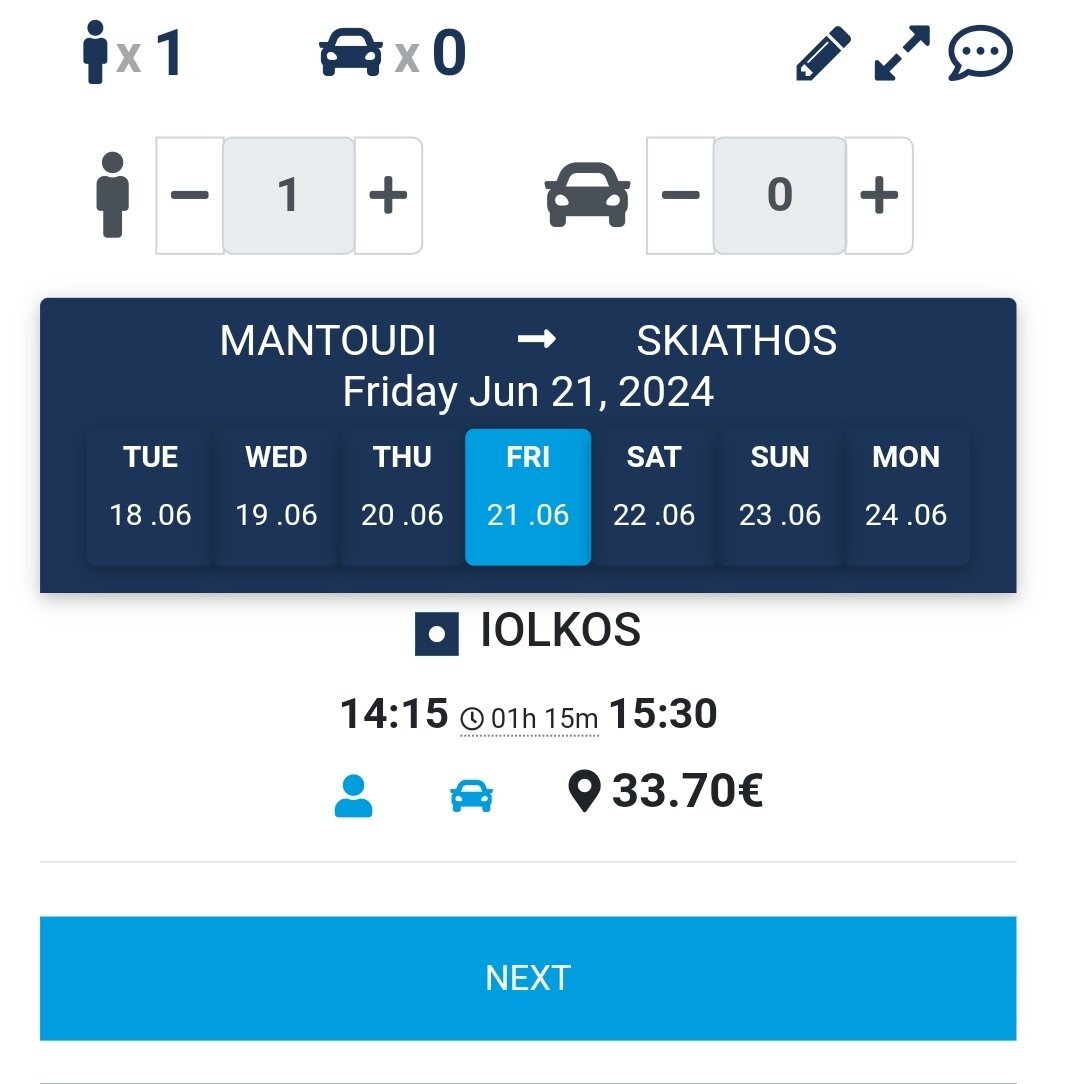
Task: Select the vehicle count field
Action: point(779,195)
